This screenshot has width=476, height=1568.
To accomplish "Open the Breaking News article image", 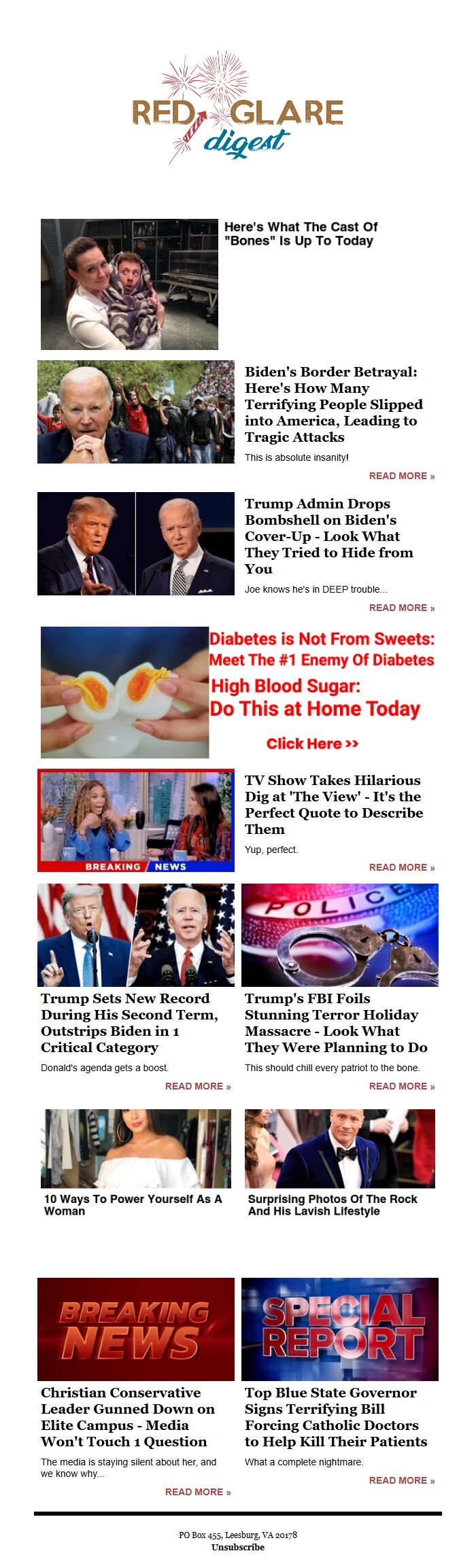I will 136,1329.
